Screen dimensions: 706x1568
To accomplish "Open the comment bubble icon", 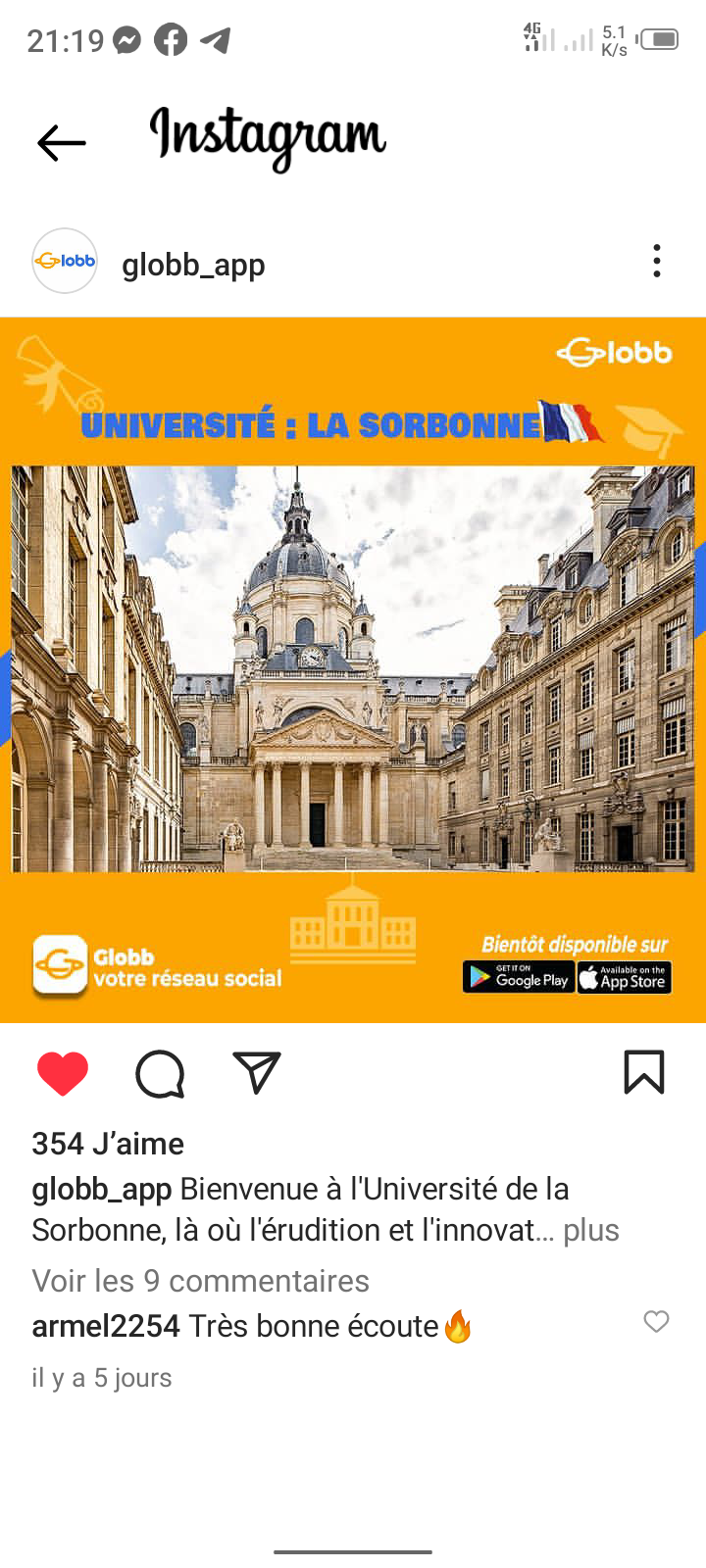I will click(x=160, y=1073).
